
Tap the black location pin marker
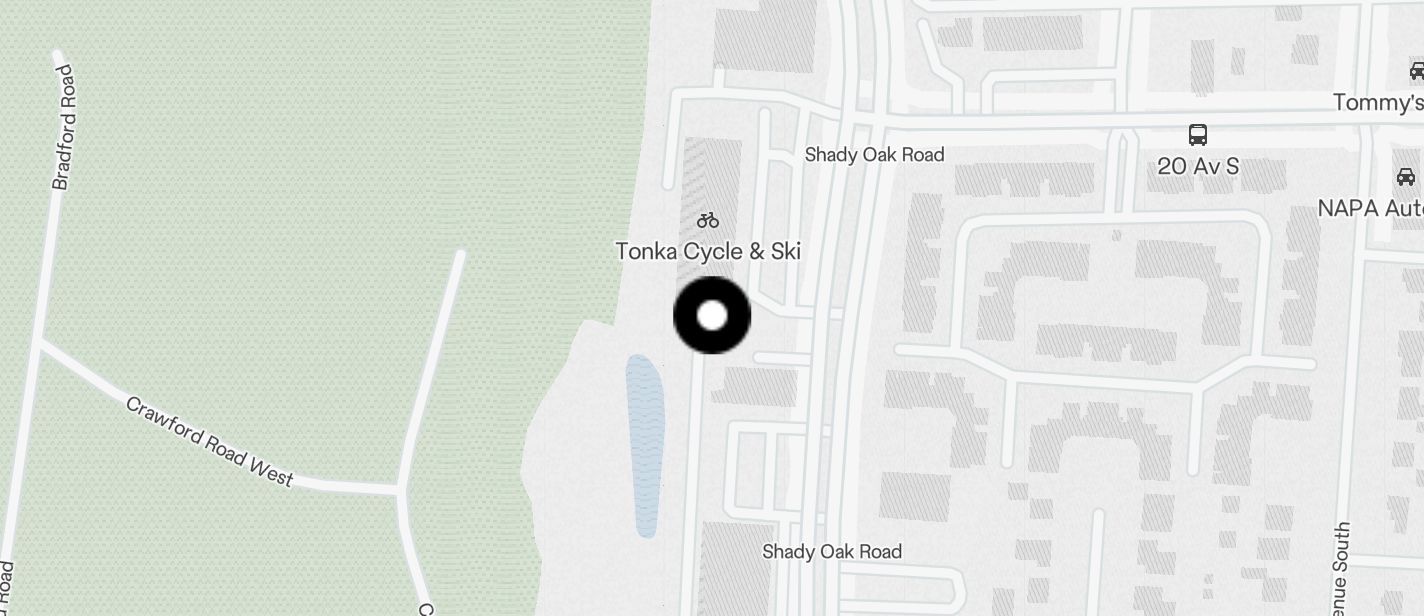point(712,316)
